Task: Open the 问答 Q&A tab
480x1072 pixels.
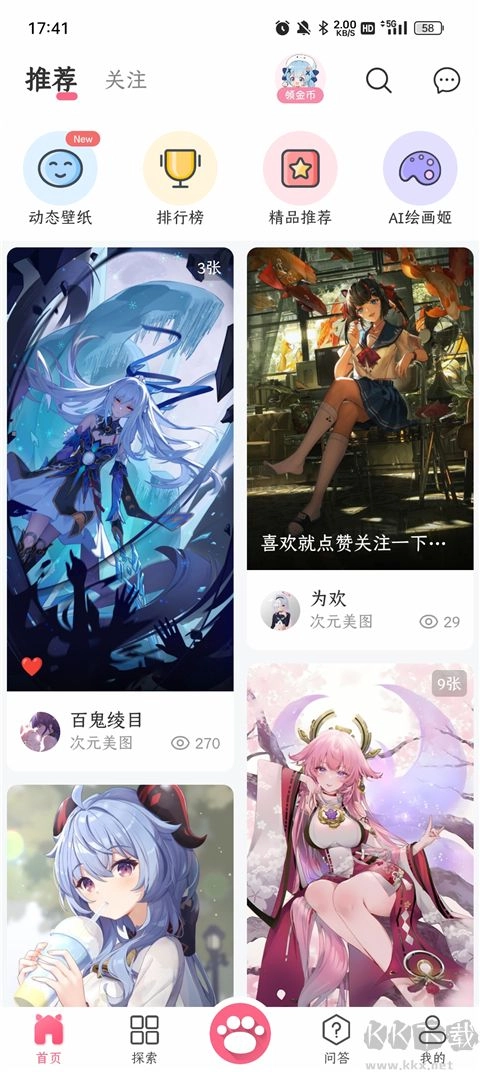Action: pyautogui.click(x=336, y=1039)
